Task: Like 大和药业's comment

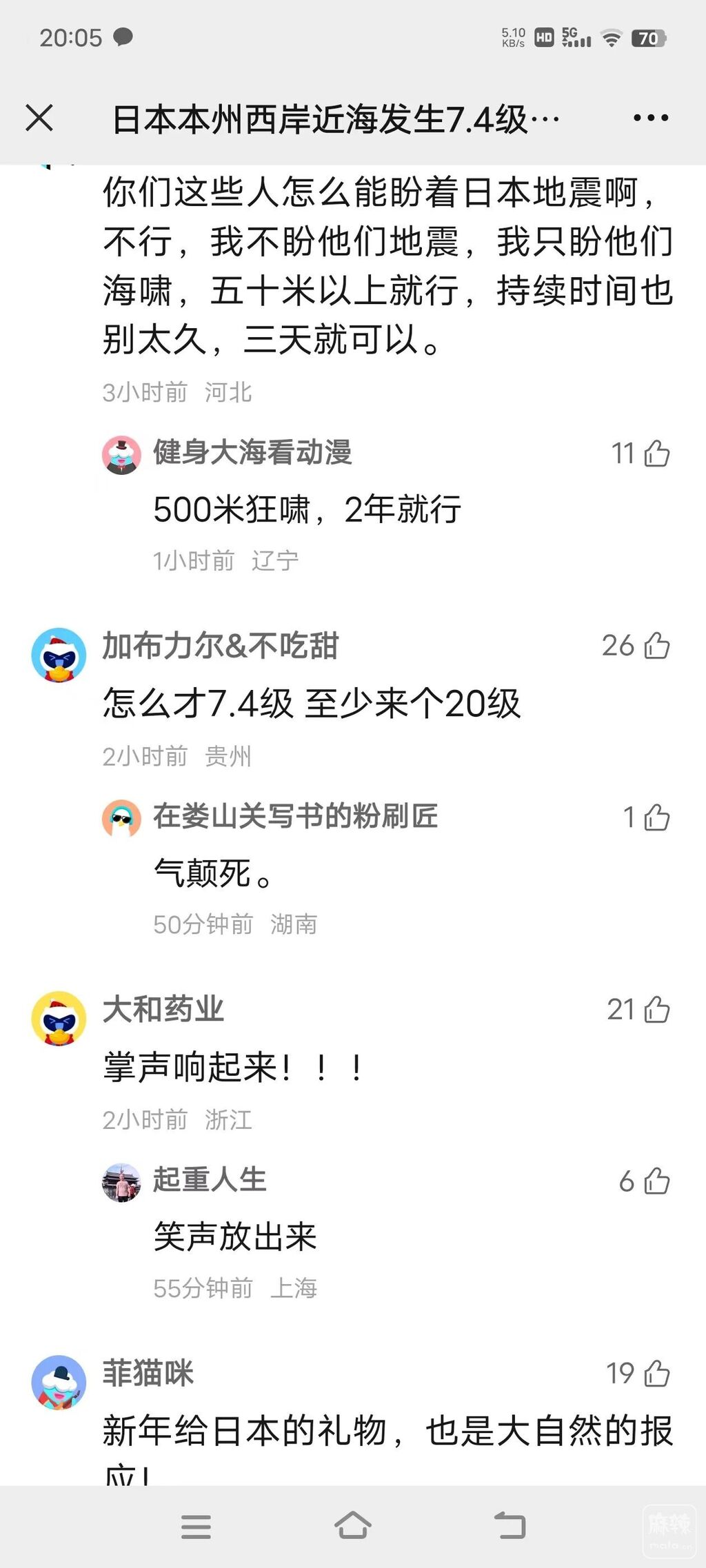Action: click(x=656, y=1010)
